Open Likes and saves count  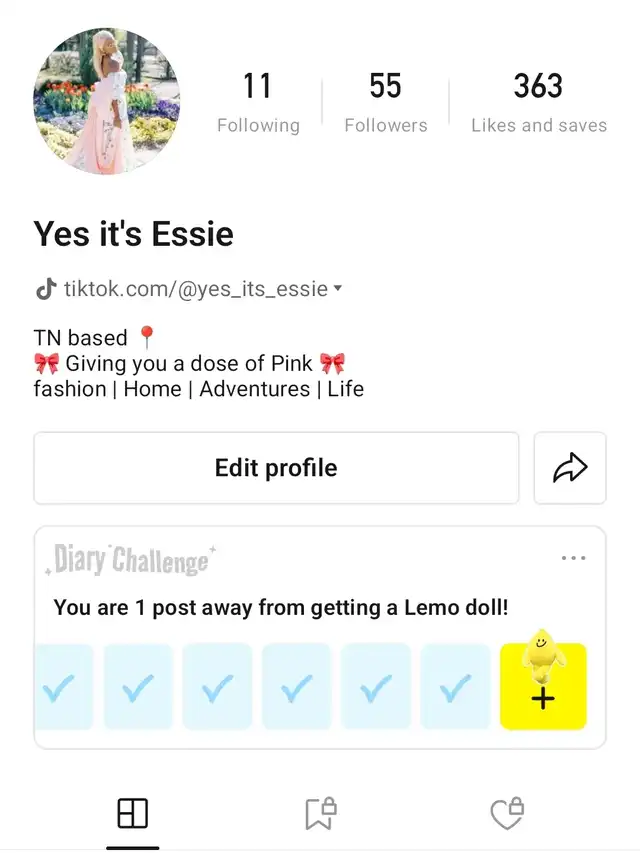pos(538,103)
